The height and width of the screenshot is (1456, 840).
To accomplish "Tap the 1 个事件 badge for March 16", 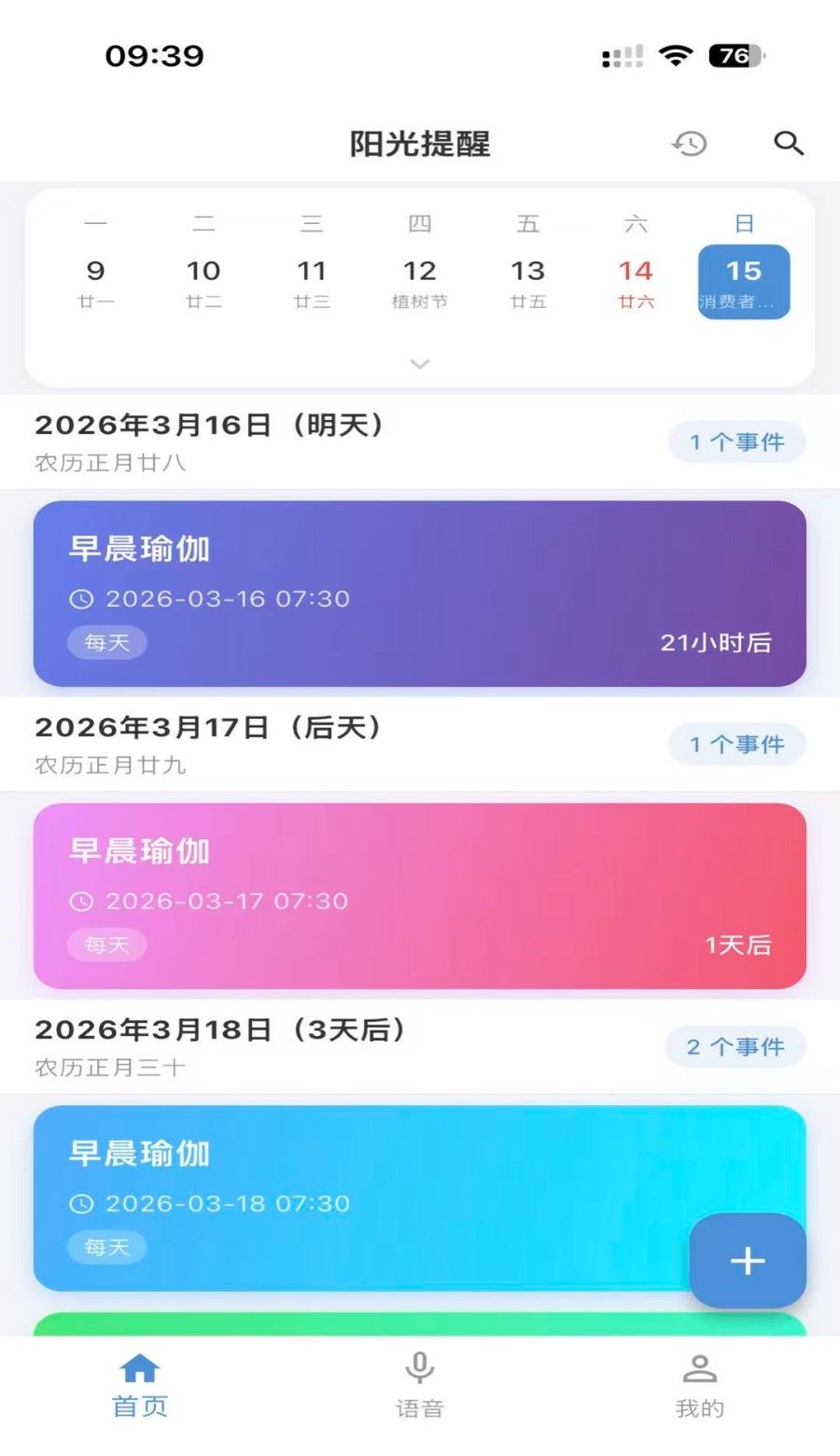I will [x=736, y=441].
